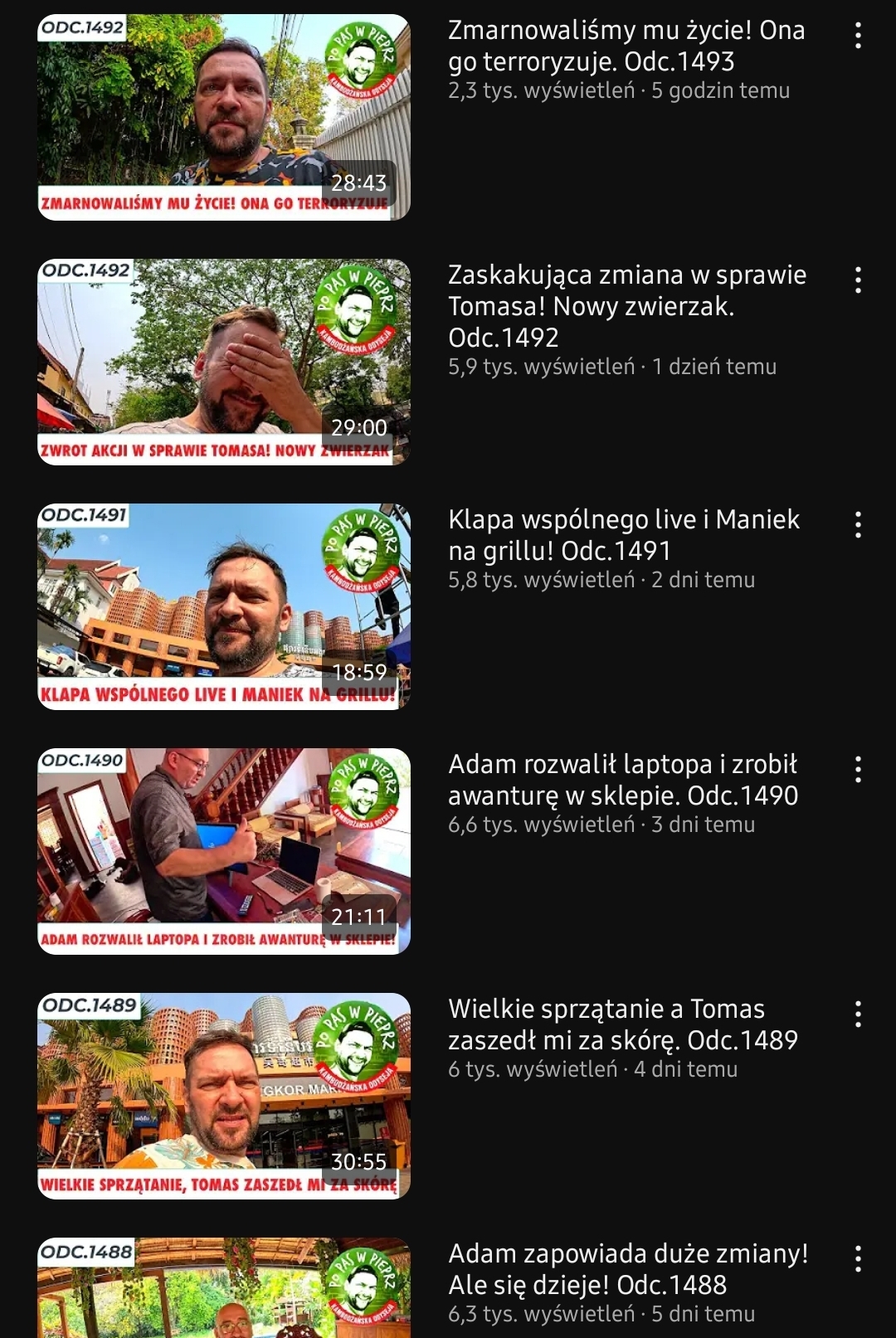
Task: Open more options for Odc.1488 video
Action: pyautogui.click(x=858, y=1259)
